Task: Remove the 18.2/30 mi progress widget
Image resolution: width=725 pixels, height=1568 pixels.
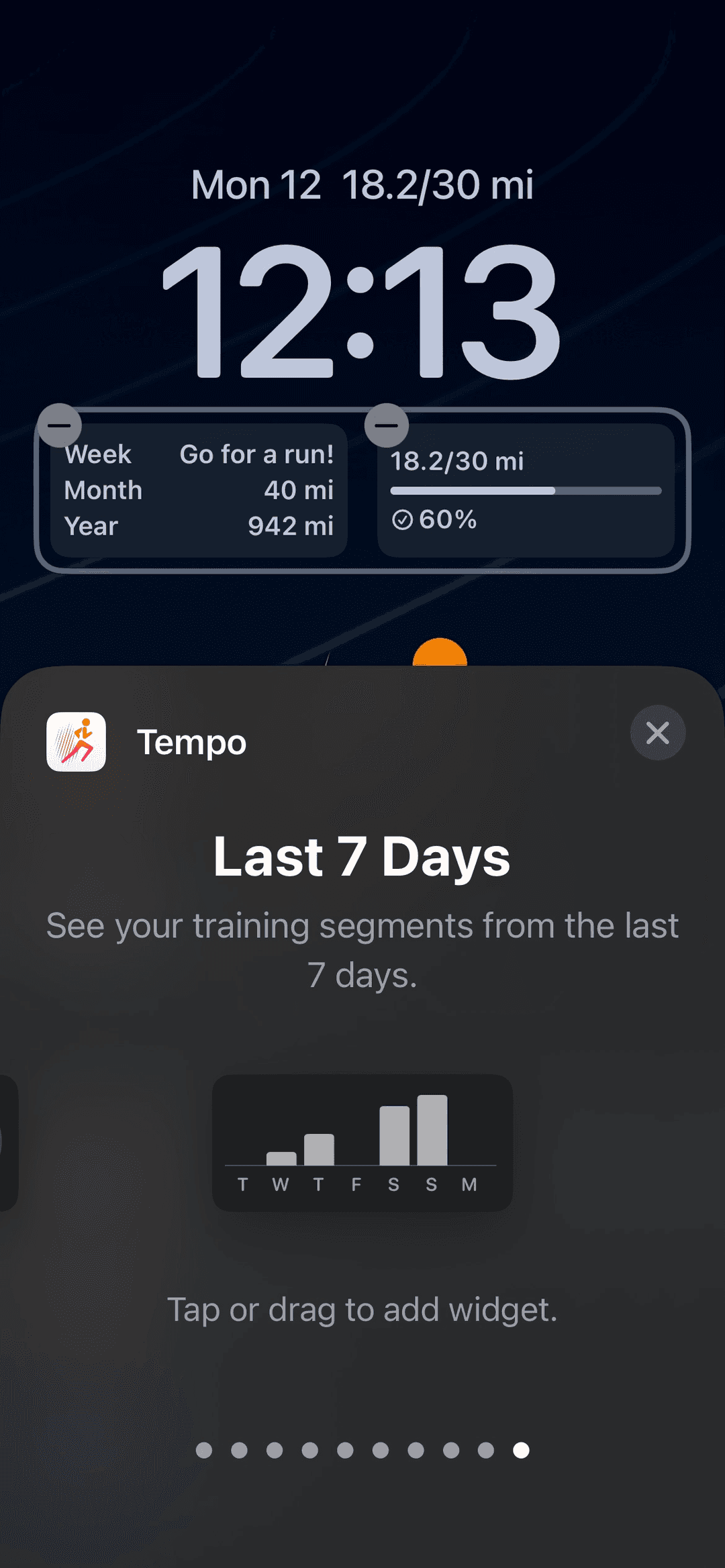Action: coord(387,425)
